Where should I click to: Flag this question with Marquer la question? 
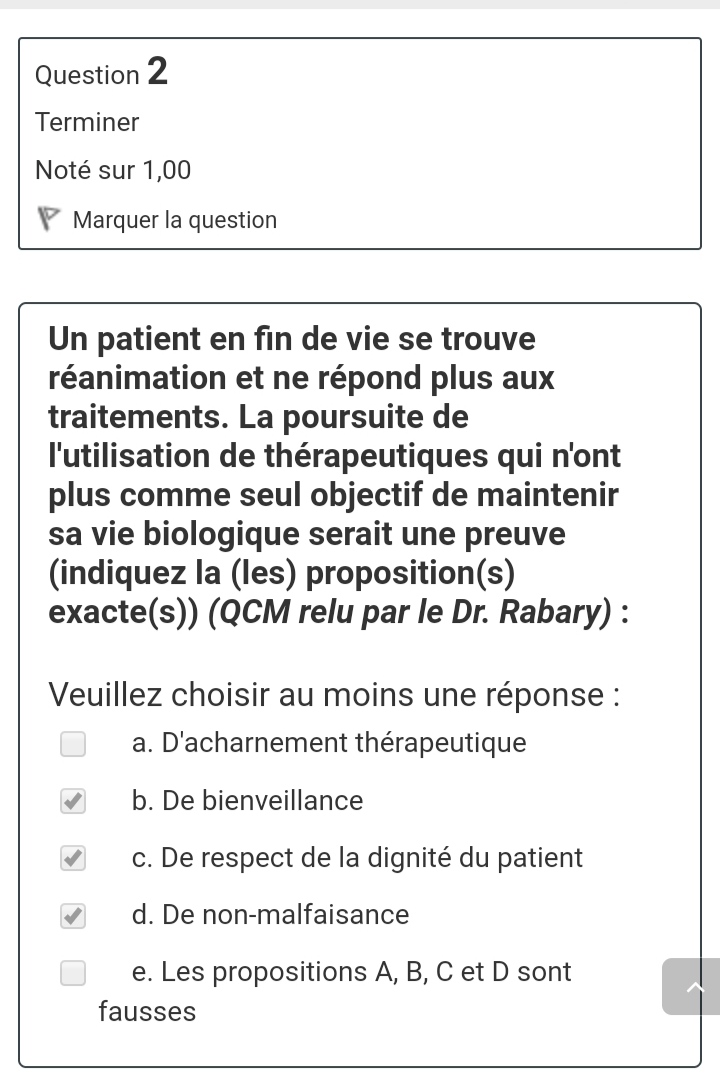click(174, 220)
